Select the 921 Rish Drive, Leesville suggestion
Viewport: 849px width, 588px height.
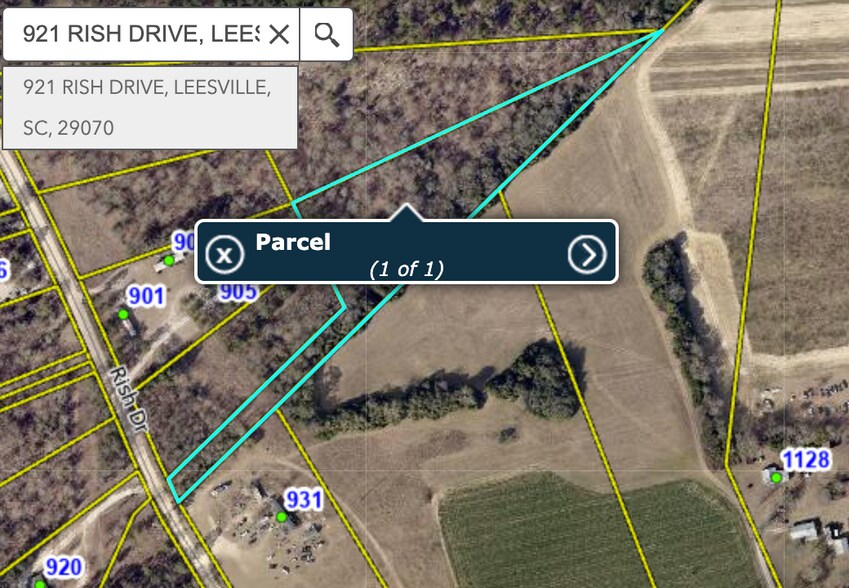click(x=150, y=107)
